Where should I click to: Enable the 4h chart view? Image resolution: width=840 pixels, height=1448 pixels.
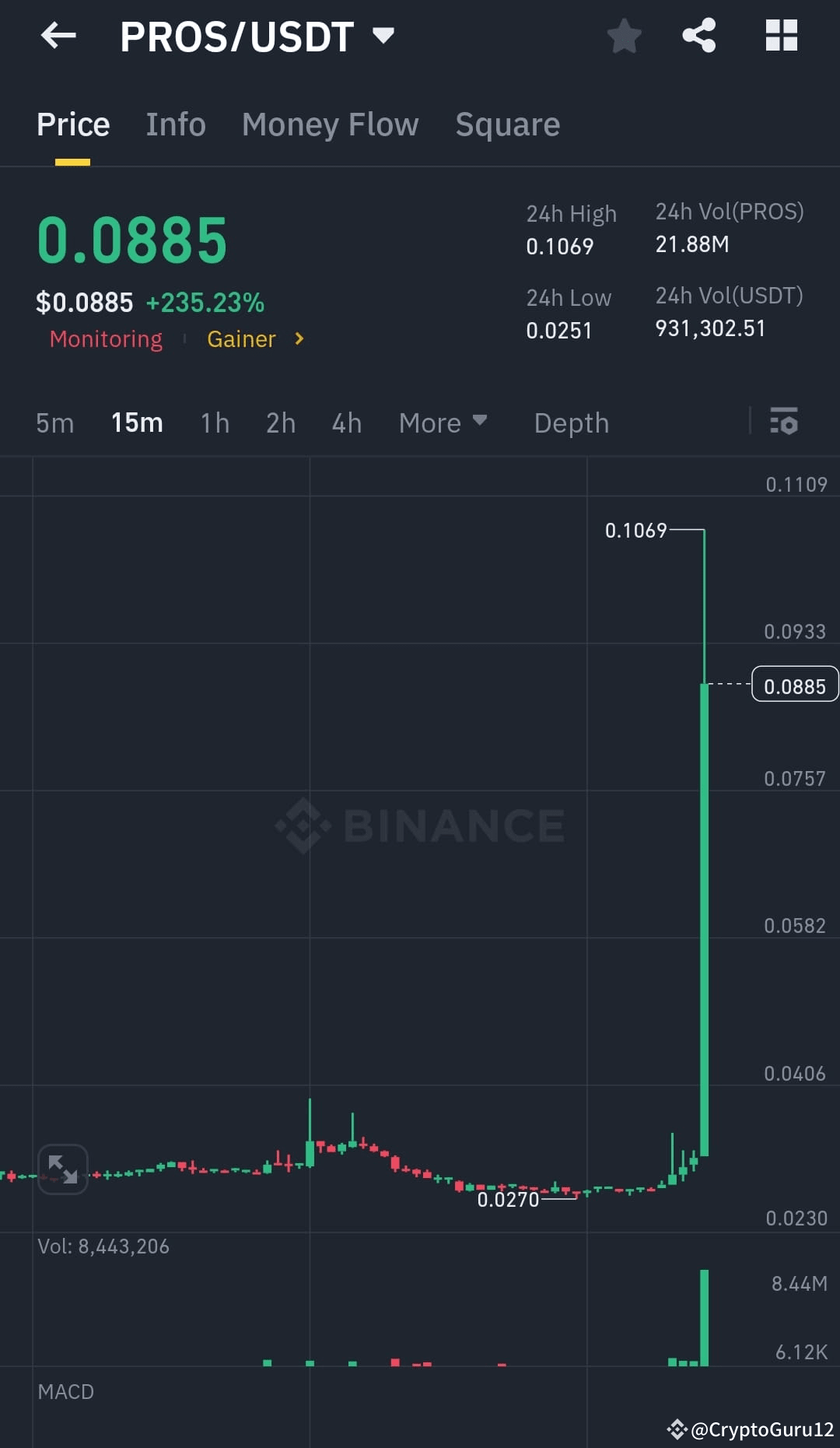click(346, 422)
